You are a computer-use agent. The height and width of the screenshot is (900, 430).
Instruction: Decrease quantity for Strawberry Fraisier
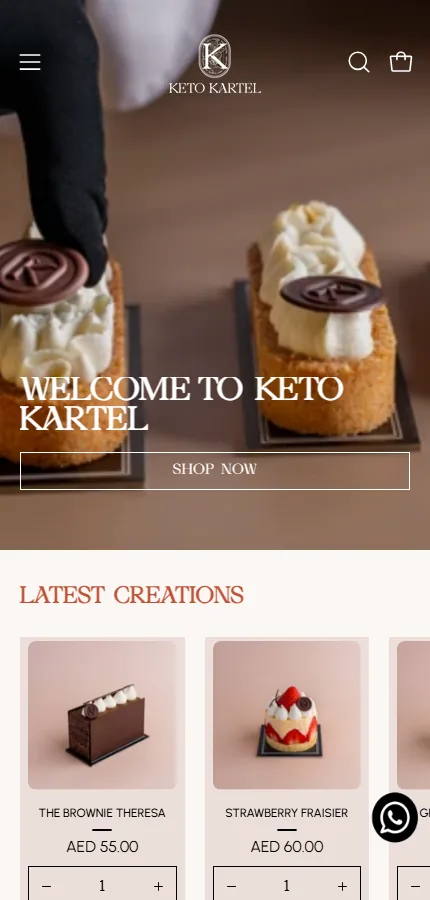(231, 886)
